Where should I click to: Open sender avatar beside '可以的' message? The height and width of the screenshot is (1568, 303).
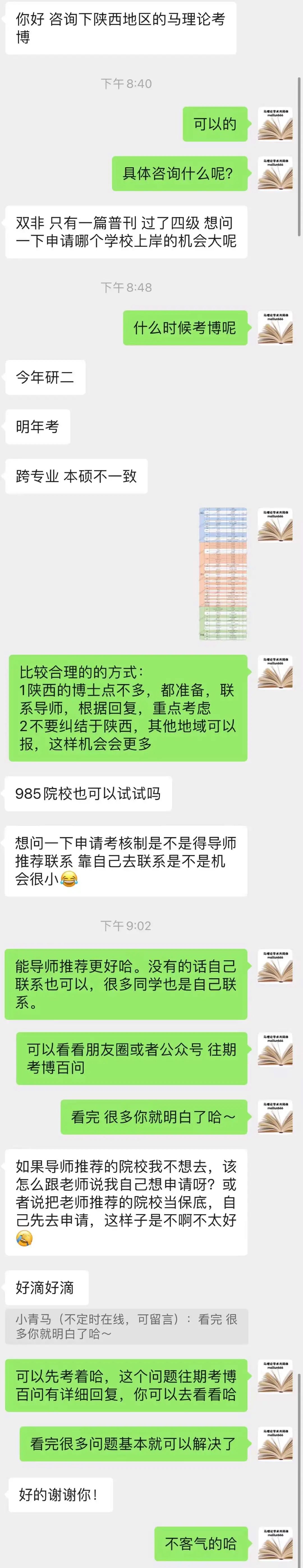tap(275, 124)
